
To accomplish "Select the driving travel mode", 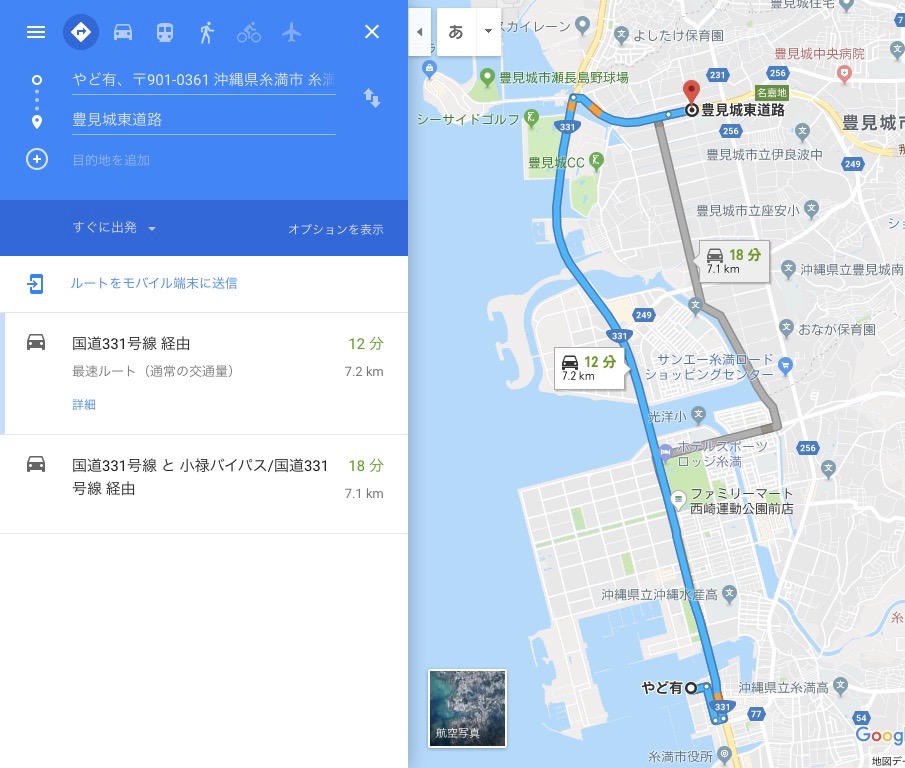I will 123,32.
